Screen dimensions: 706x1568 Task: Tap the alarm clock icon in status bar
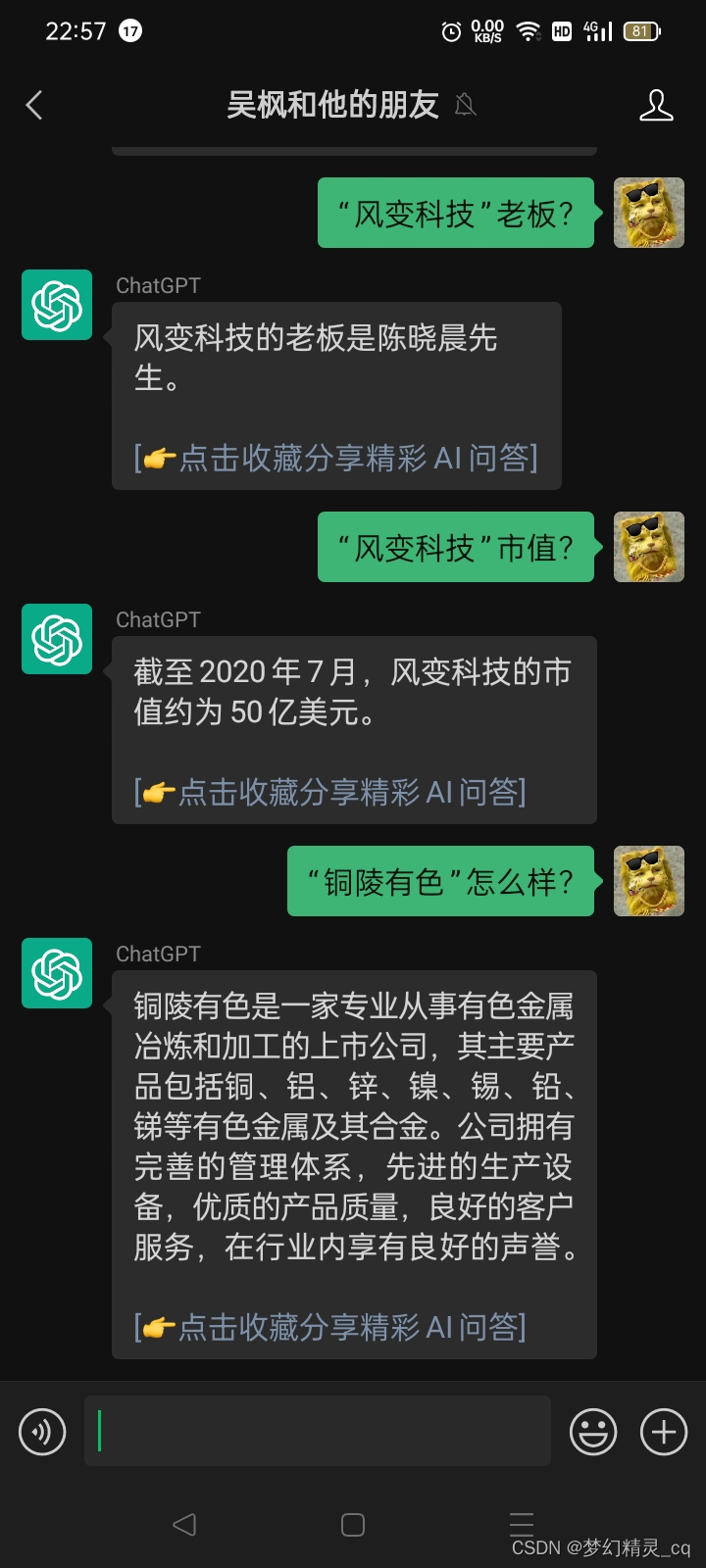[x=449, y=30]
